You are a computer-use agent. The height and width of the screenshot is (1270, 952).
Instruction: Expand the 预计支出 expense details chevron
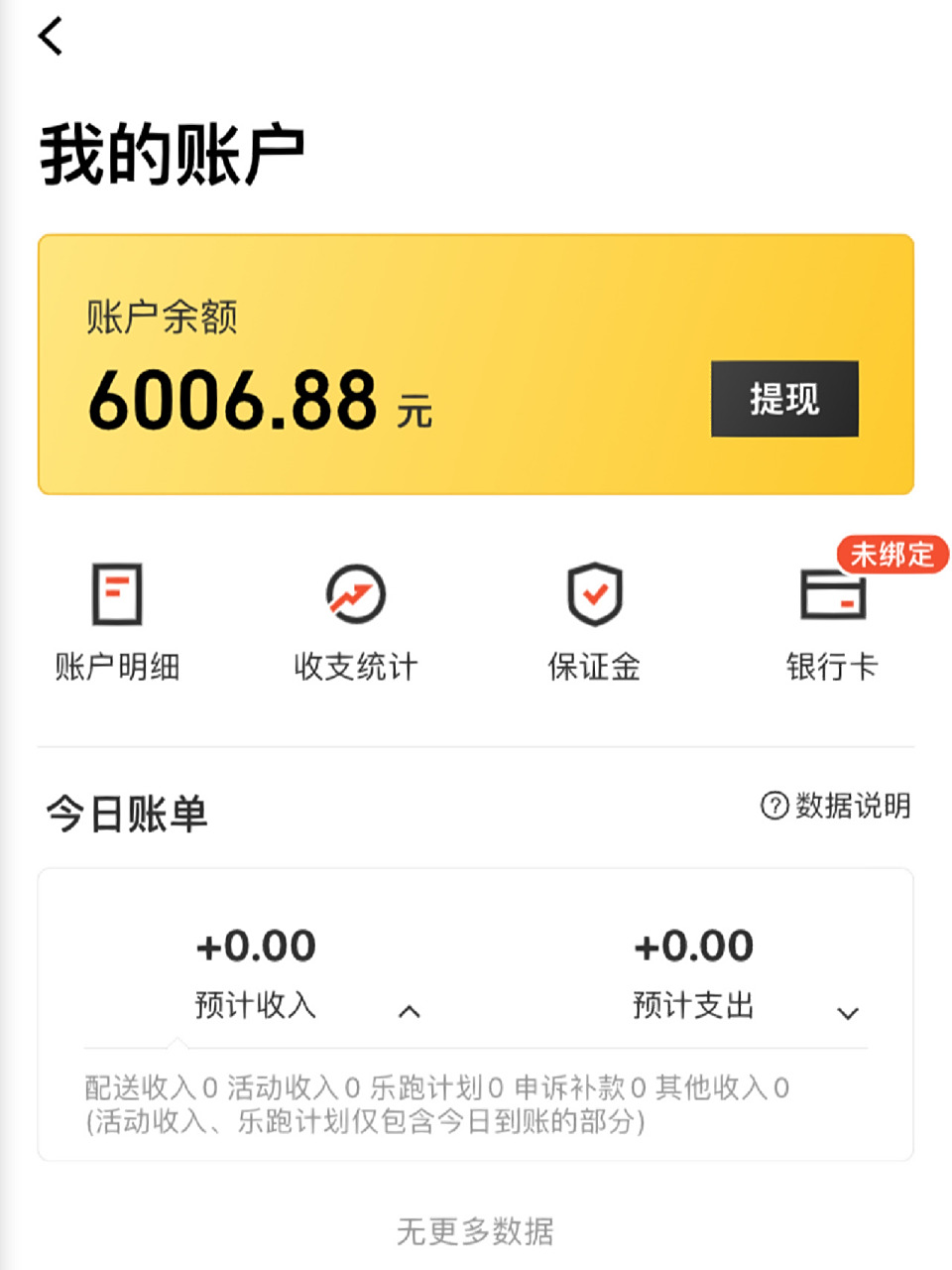click(848, 1011)
